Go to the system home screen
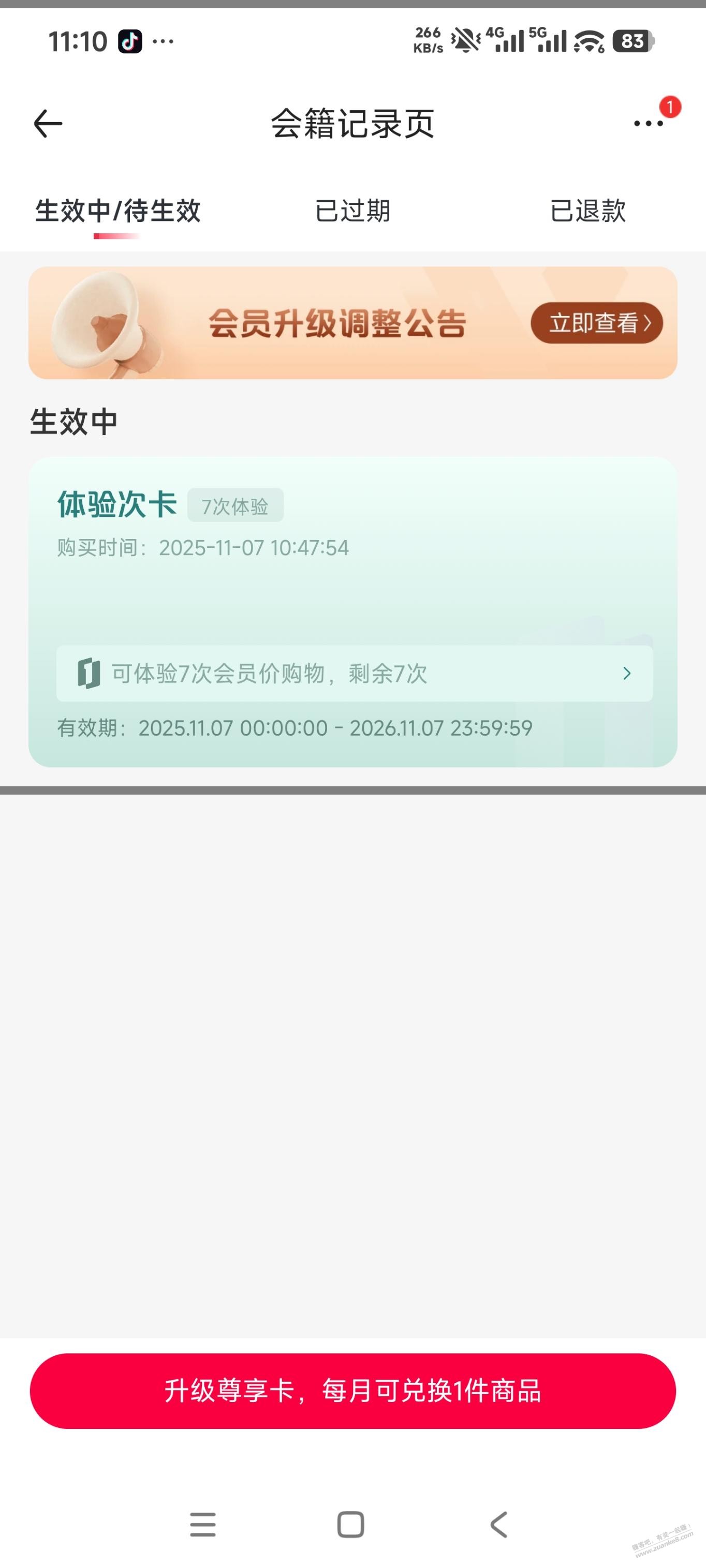The width and height of the screenshot is (706, 1568). 351,1524
